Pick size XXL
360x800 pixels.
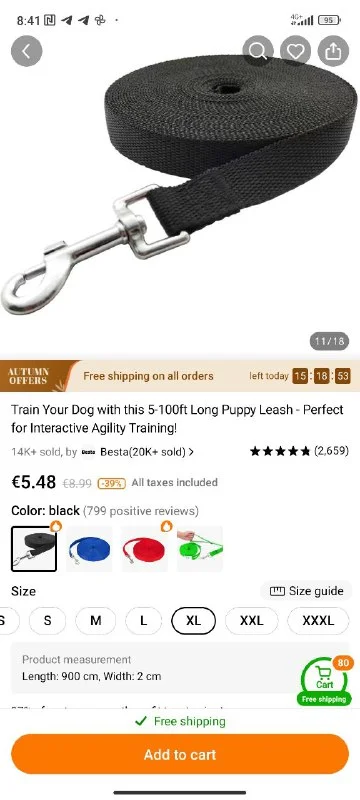click(x=252, y=621)
